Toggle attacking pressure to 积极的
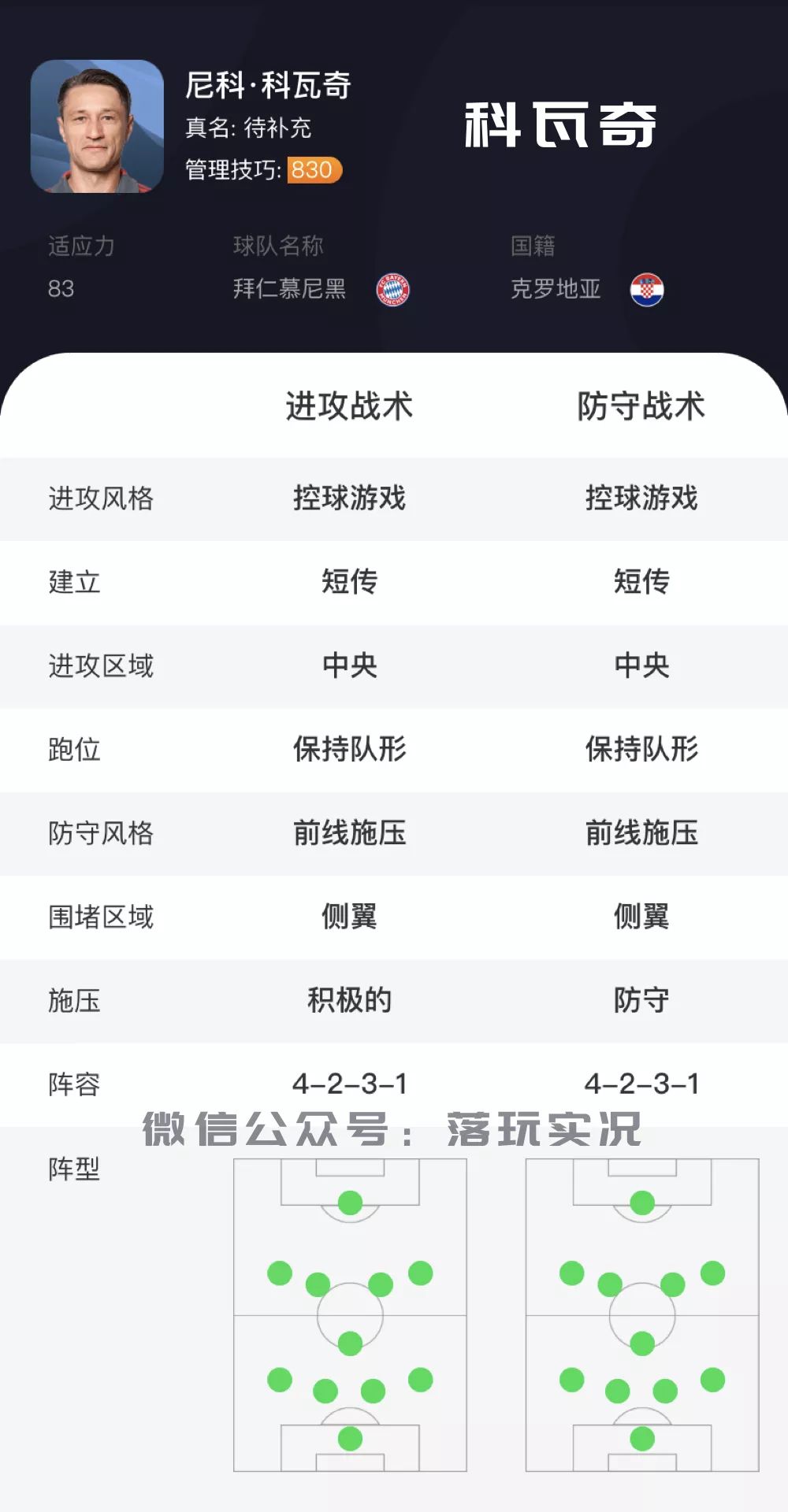This screenshot has height=1512, width=788. [350, 1001]
